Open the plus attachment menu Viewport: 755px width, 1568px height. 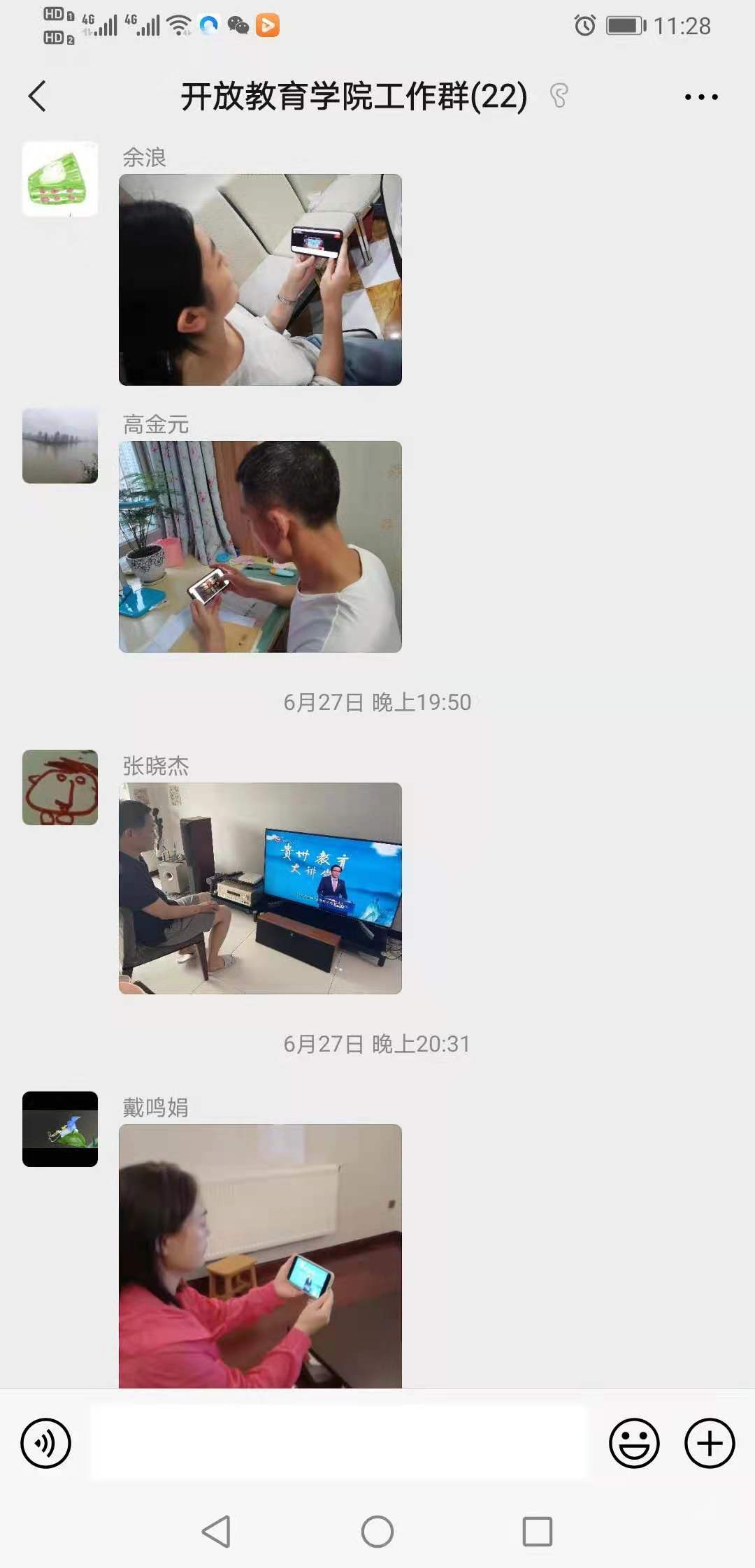pos(709,1443)
